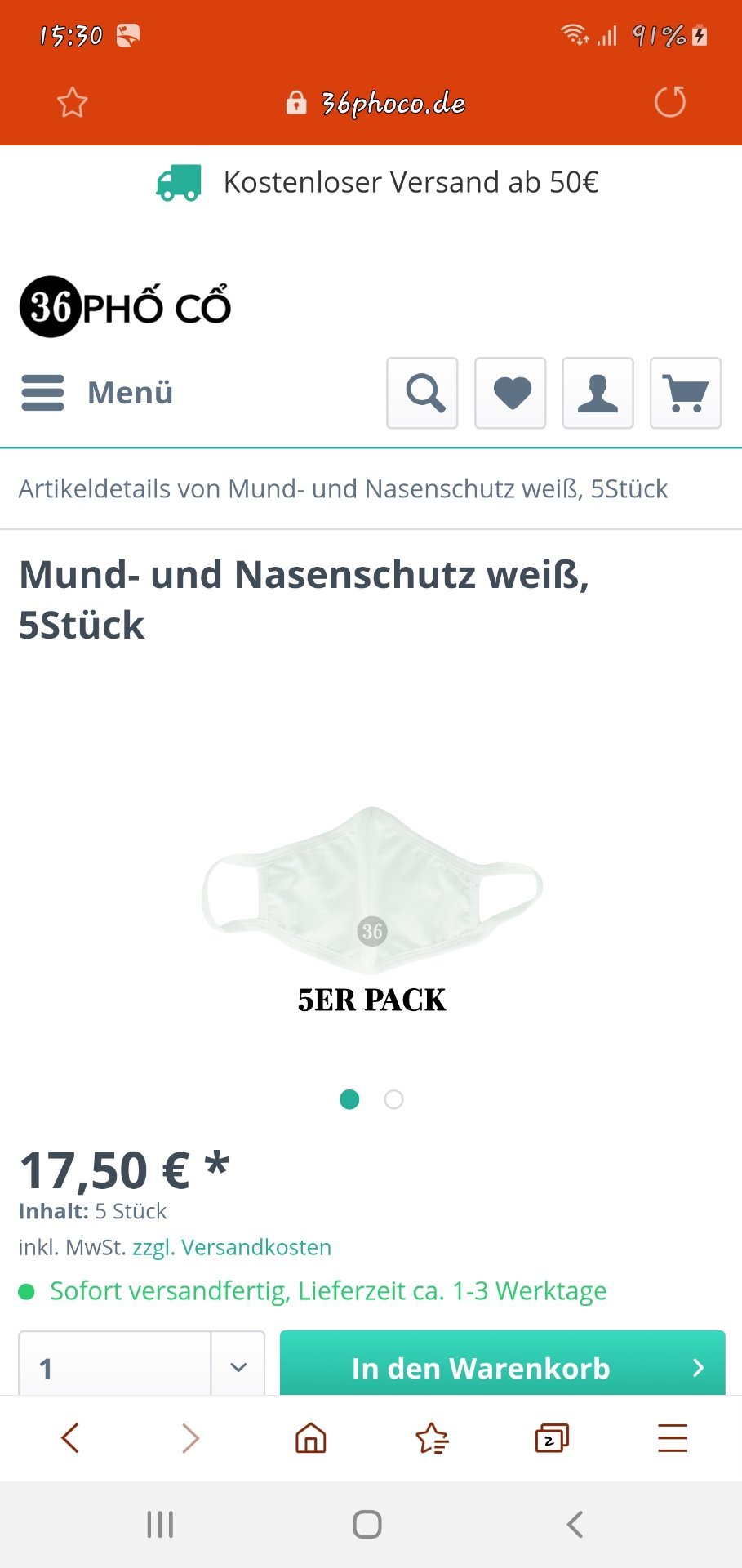
Task: Add item with In den Warenkorb
Action: [502, 1366]
